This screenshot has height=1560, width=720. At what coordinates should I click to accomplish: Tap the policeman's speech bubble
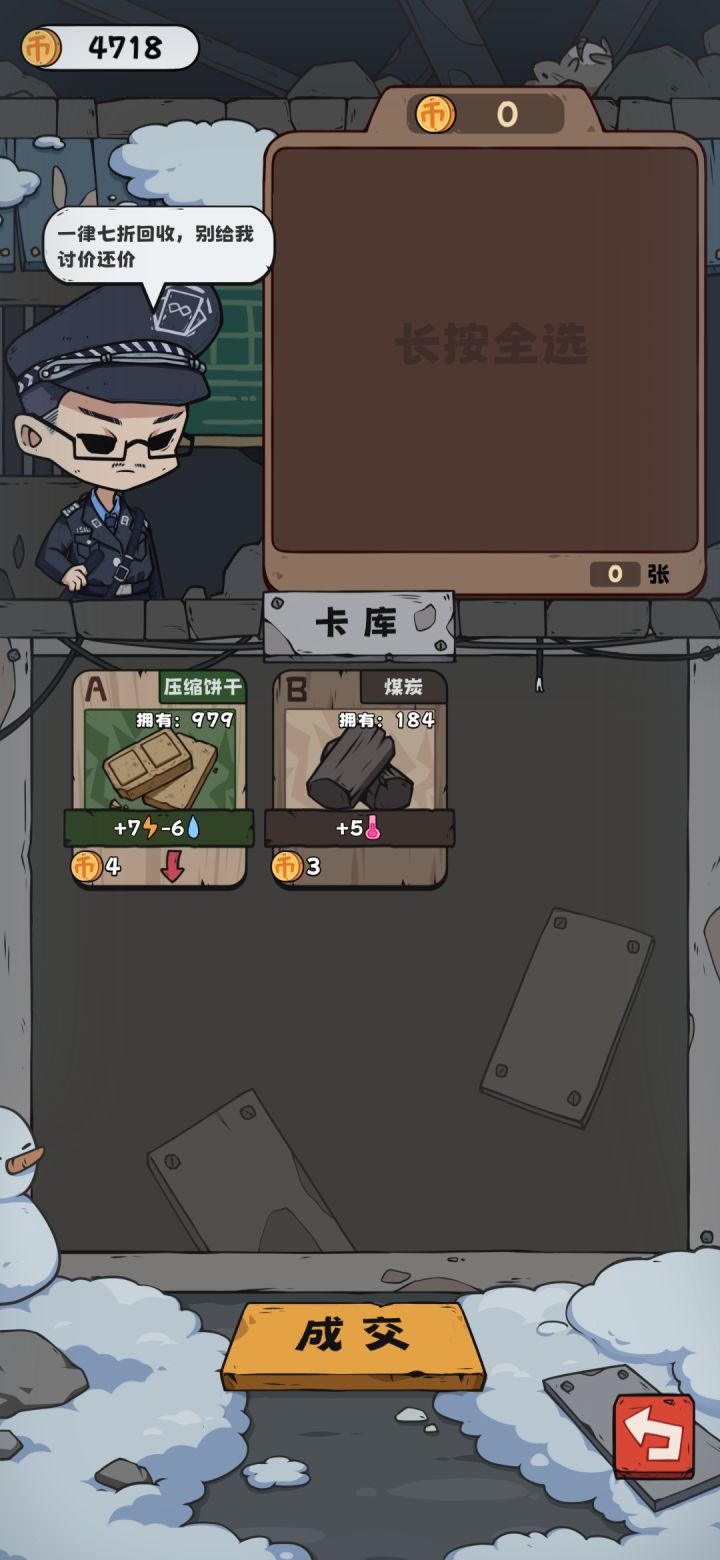[157, 244]
